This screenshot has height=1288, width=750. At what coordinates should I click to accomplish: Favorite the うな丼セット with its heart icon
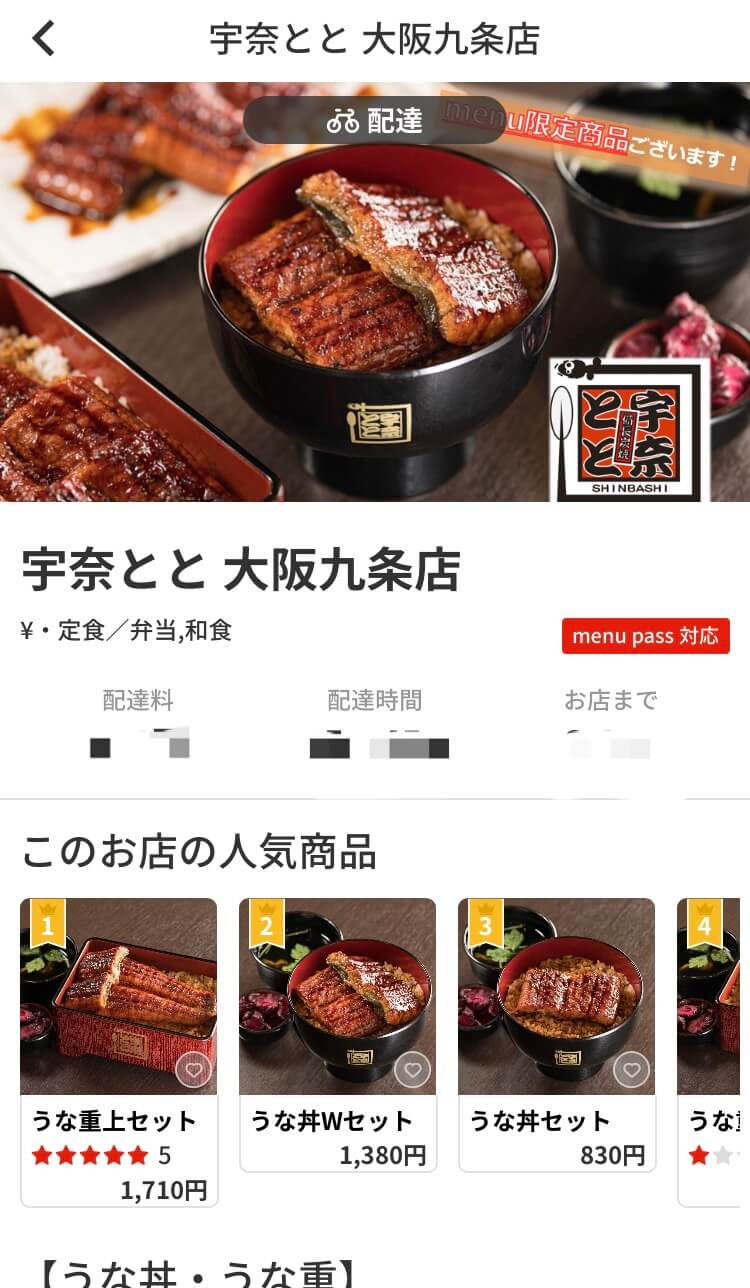(631, 1071)
